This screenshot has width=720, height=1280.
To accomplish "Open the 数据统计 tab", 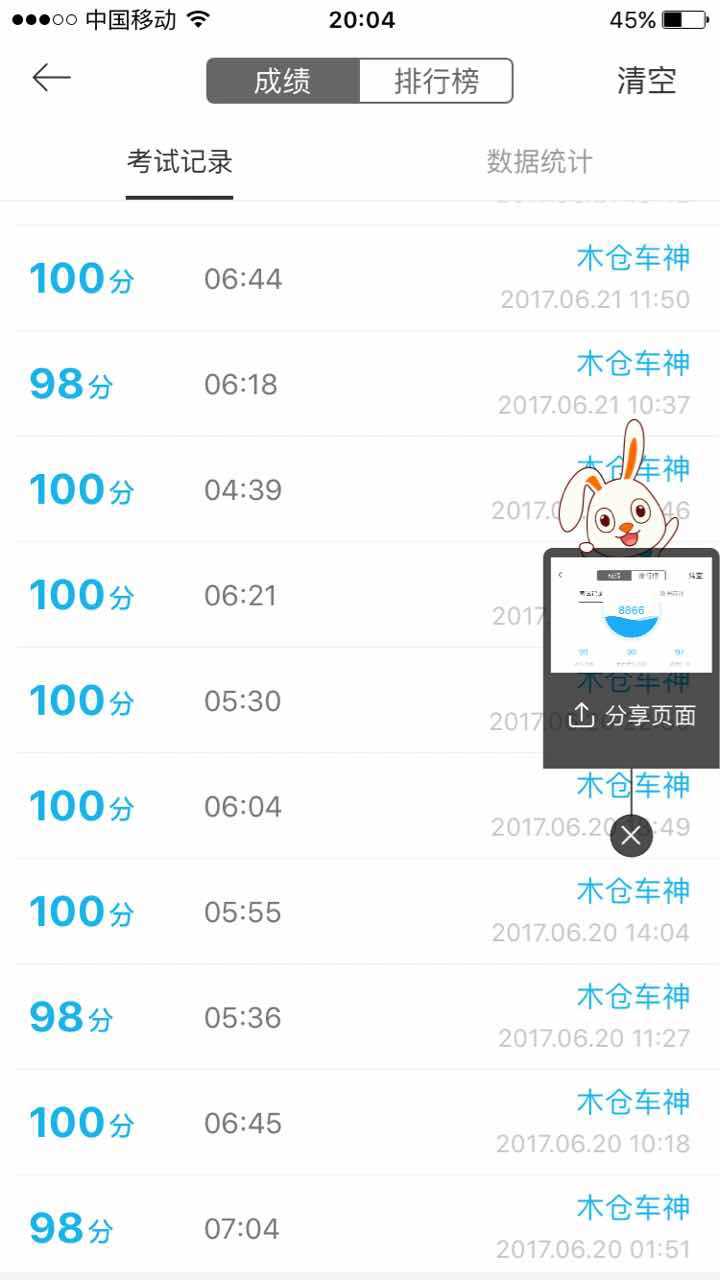I will 539,162.
